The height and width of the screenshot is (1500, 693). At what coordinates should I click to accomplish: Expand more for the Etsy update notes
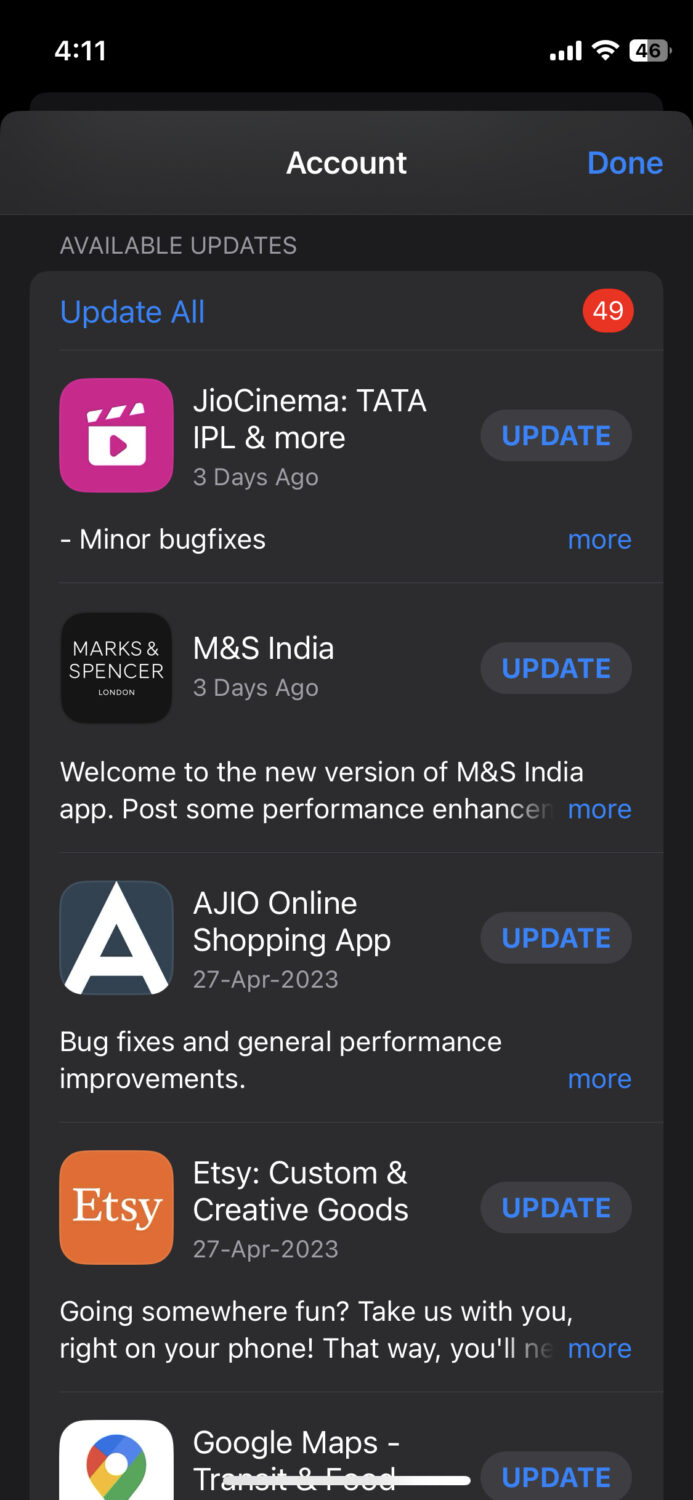point(599,1348)
